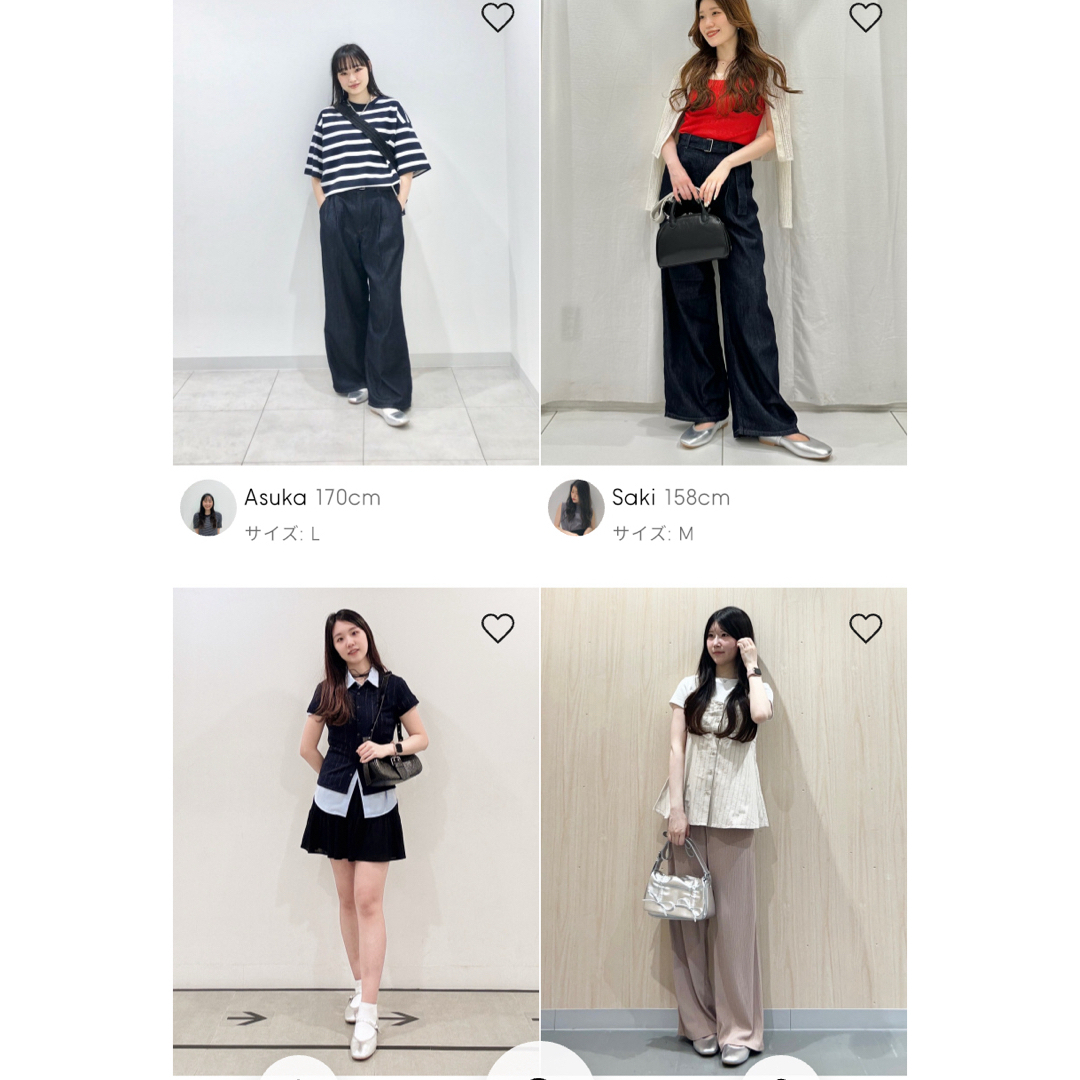The height and width of the screenshot is (1080, 1080).
Task: Like Asuka's striped tee outfit photo
Action: pos(498,17)
